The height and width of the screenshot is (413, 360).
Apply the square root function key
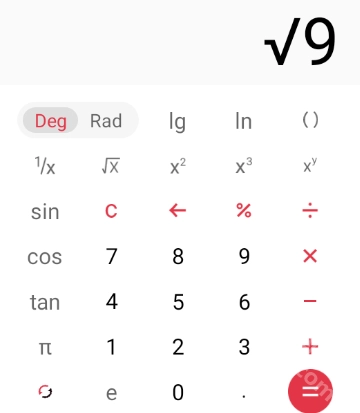pos(111,166)
